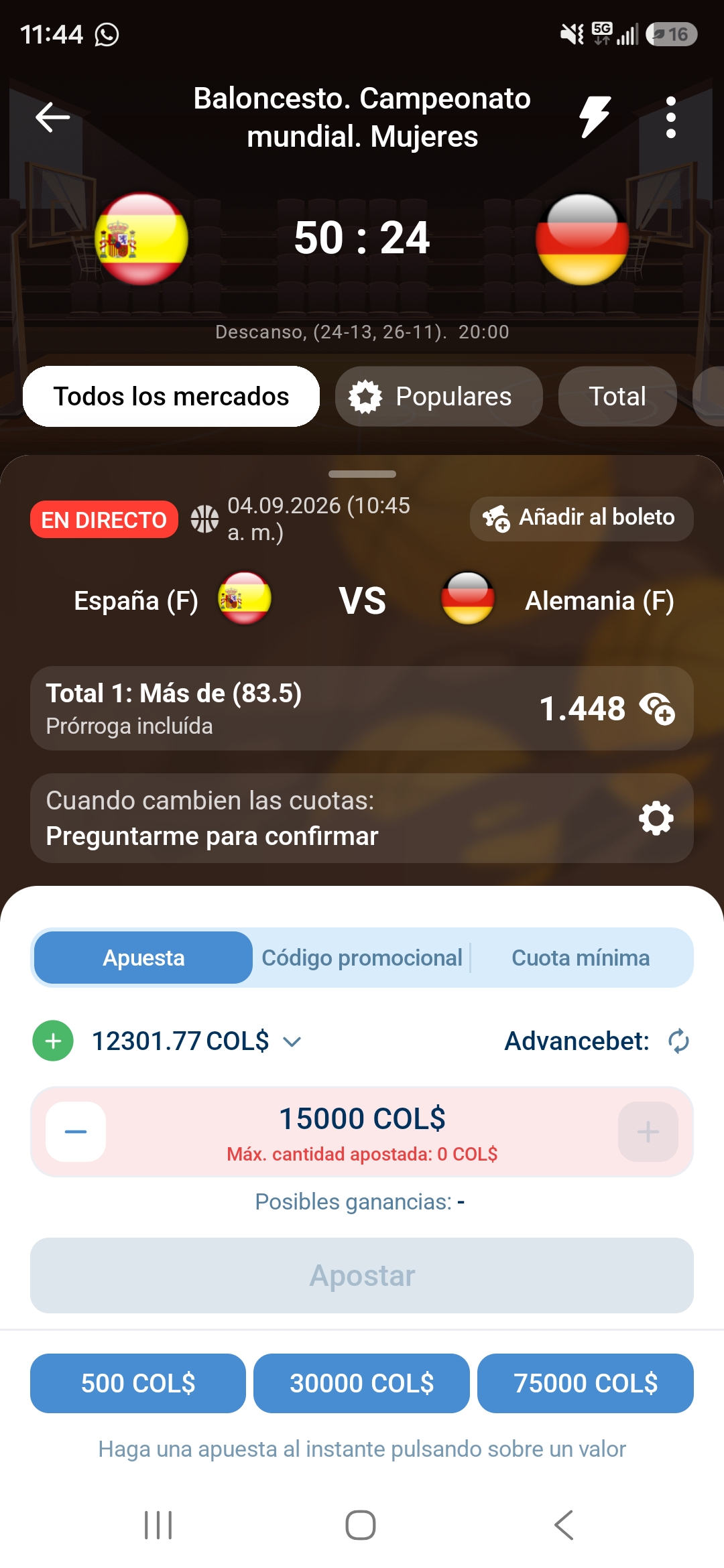724x1568 pixels.
Task: Tap the green deposit plus button
Action: click(x=53, y=1041)
